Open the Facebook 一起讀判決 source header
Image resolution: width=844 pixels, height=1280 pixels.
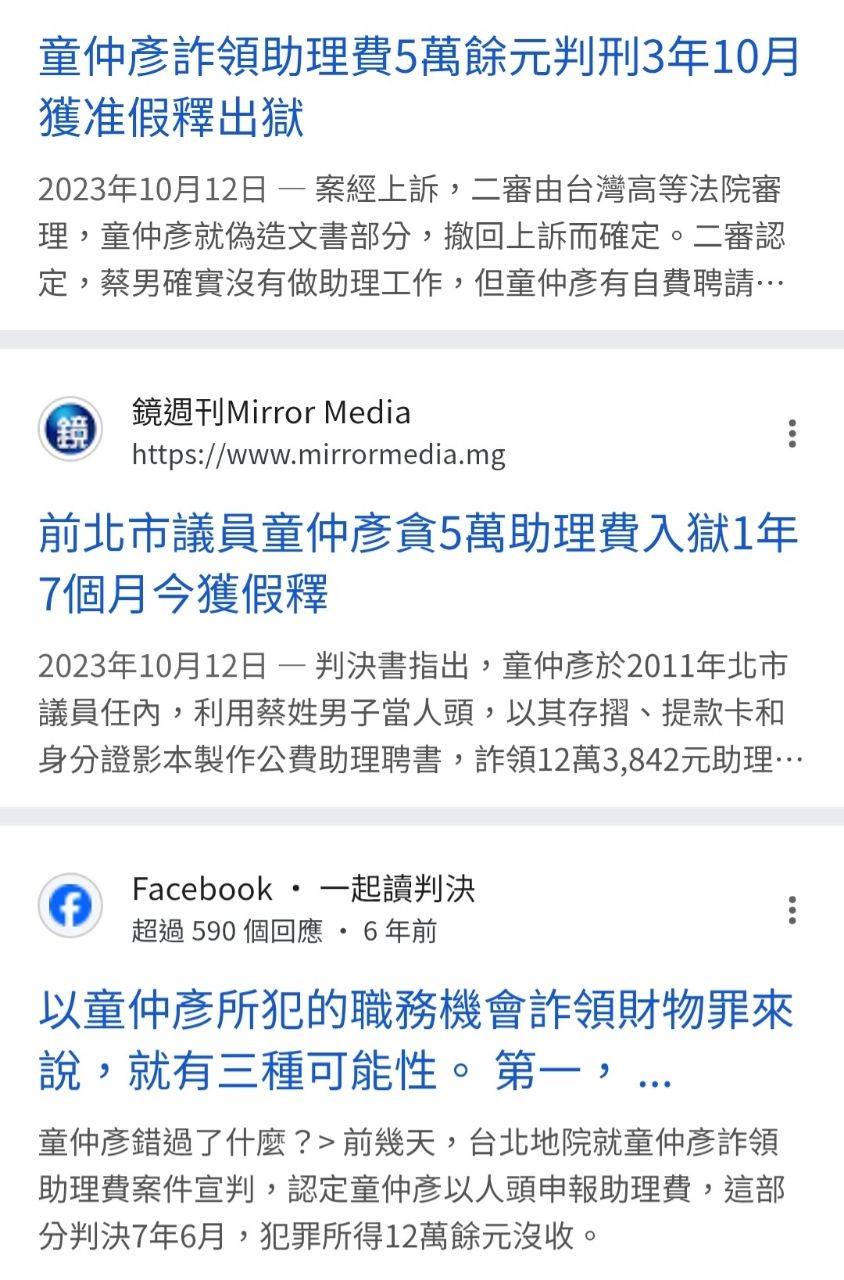[x=302, y=908]
